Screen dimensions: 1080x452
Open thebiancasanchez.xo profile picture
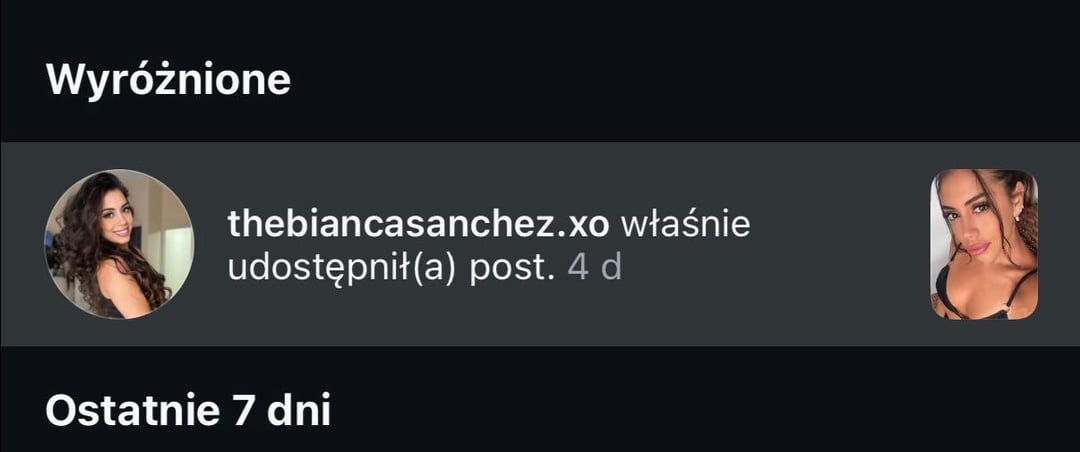click(119, 245)
